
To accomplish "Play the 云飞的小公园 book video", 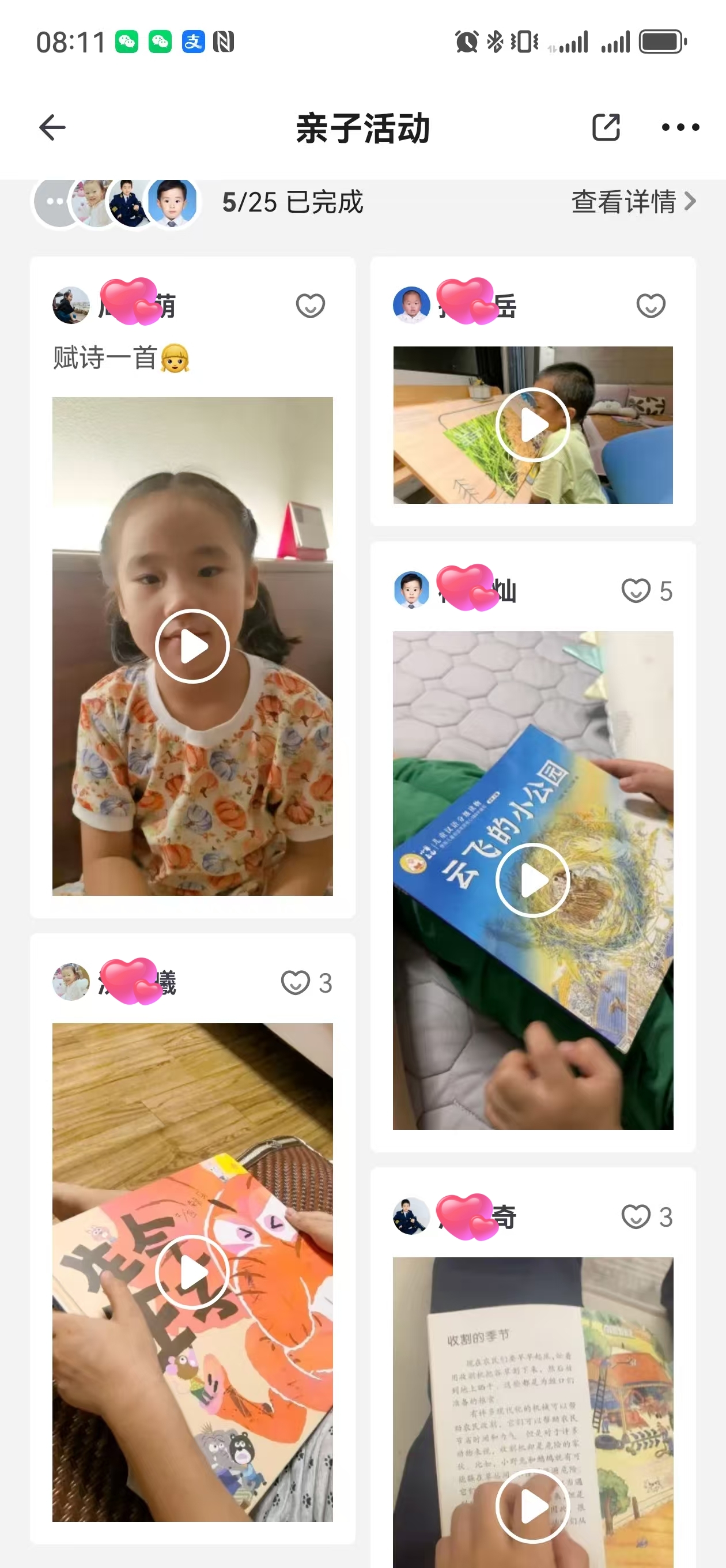I will 532,880.
